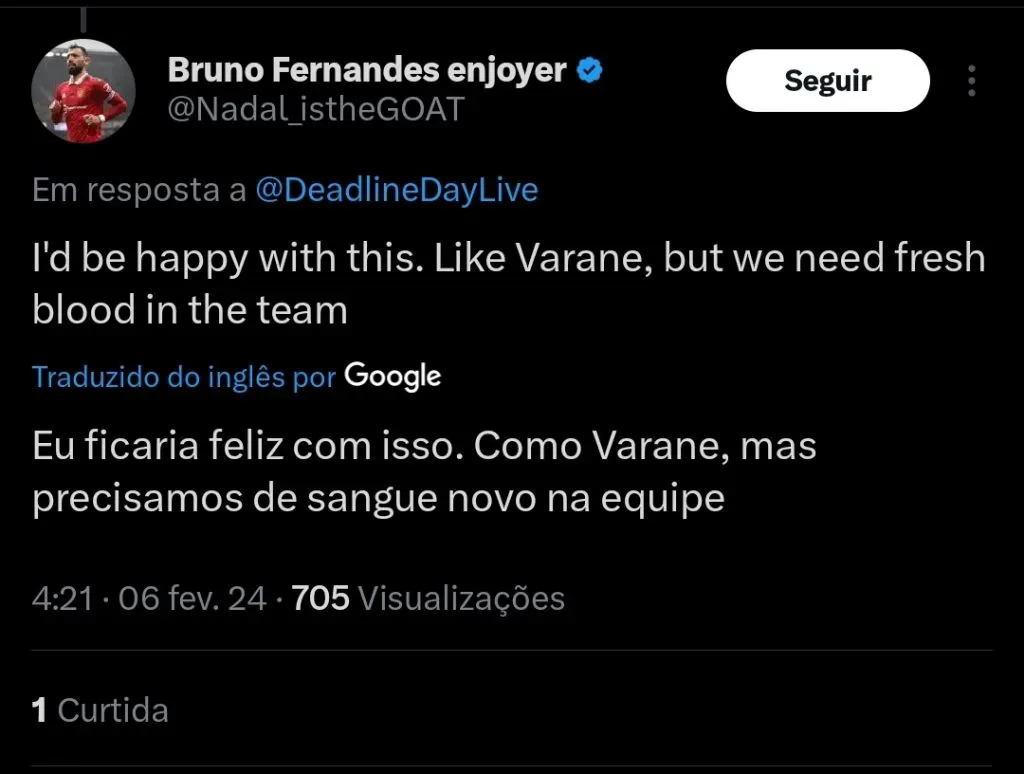View the 1 Curtida likes list
This screenshot has width=1024, height=774.
coord(100,710)
